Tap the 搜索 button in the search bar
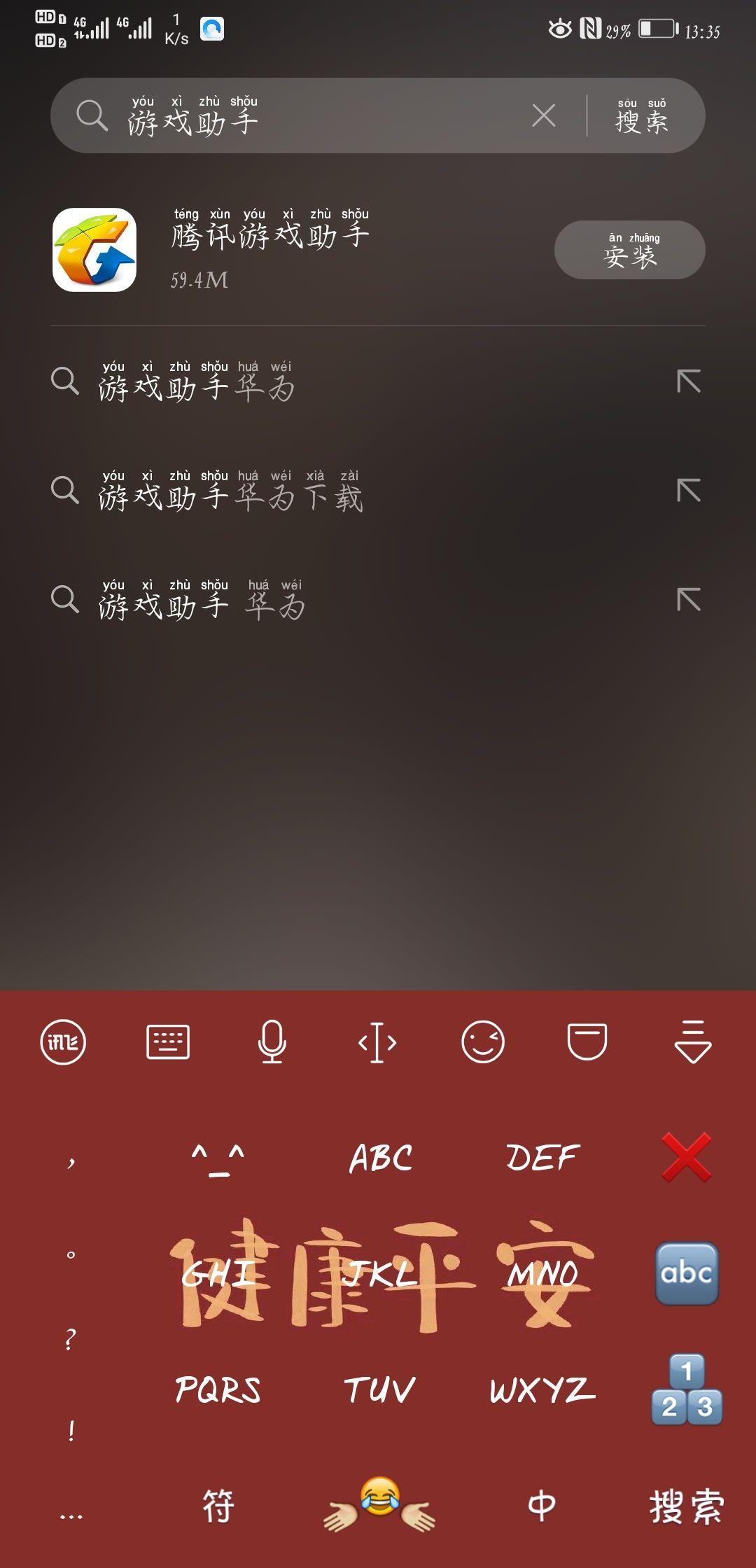 [x=641, y=116]
